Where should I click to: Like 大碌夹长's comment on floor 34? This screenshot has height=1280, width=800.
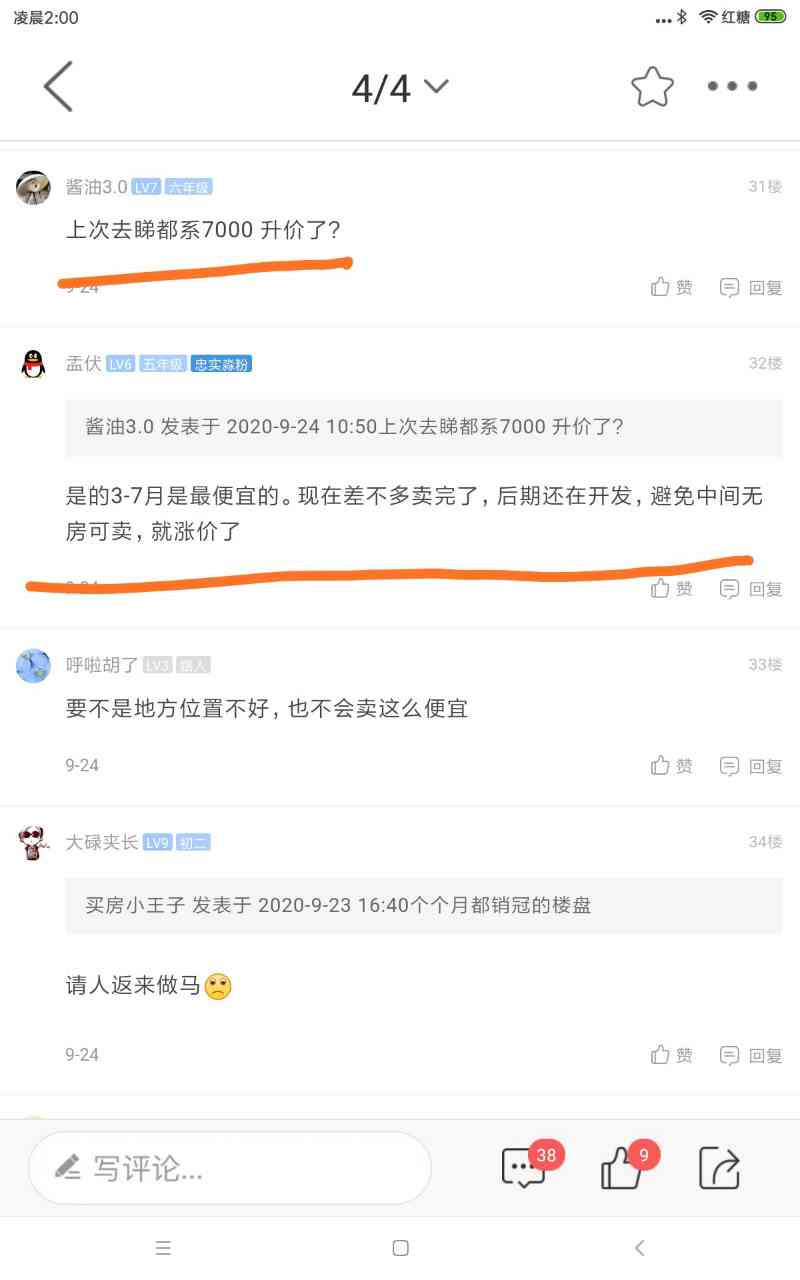pos(672,1055)
